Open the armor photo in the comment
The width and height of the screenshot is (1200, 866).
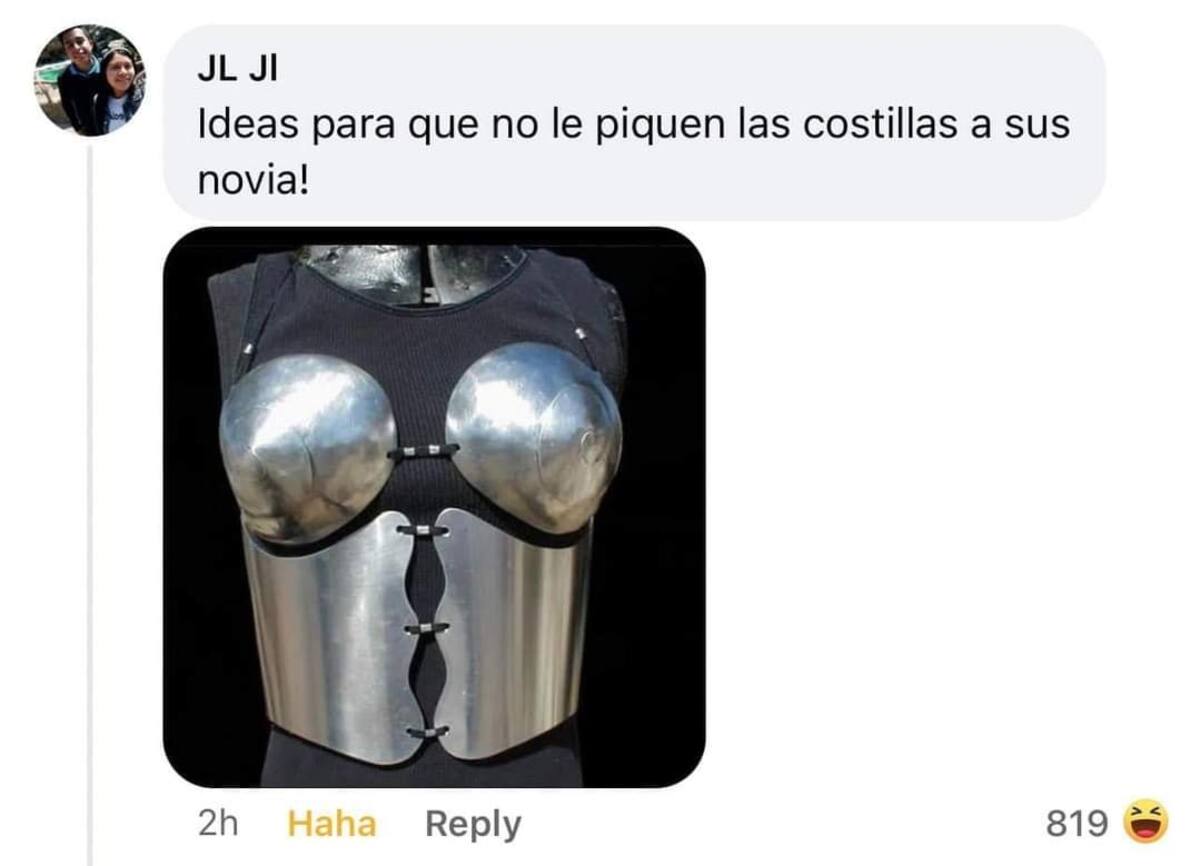click(x=434, y=507)
